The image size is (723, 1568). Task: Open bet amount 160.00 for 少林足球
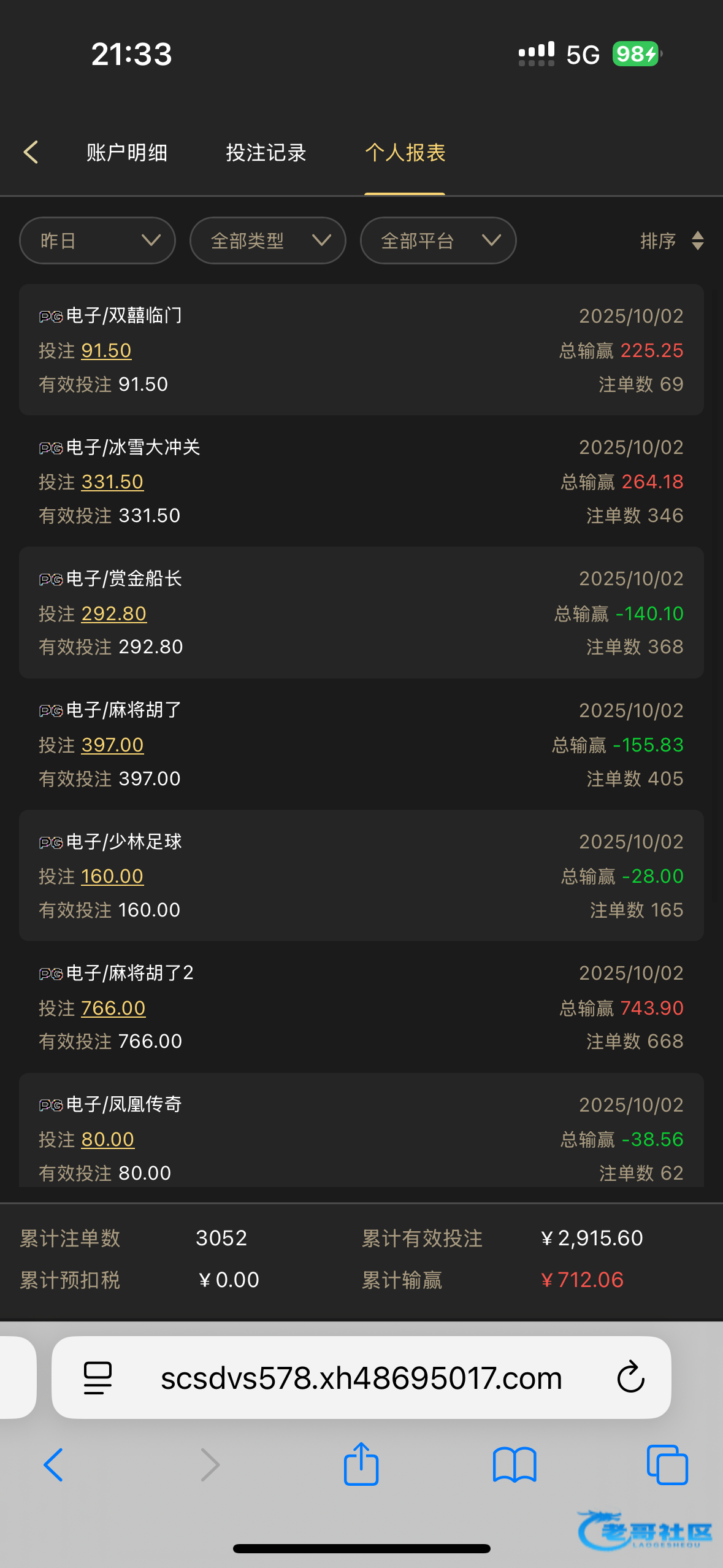[x=112, y=876]
